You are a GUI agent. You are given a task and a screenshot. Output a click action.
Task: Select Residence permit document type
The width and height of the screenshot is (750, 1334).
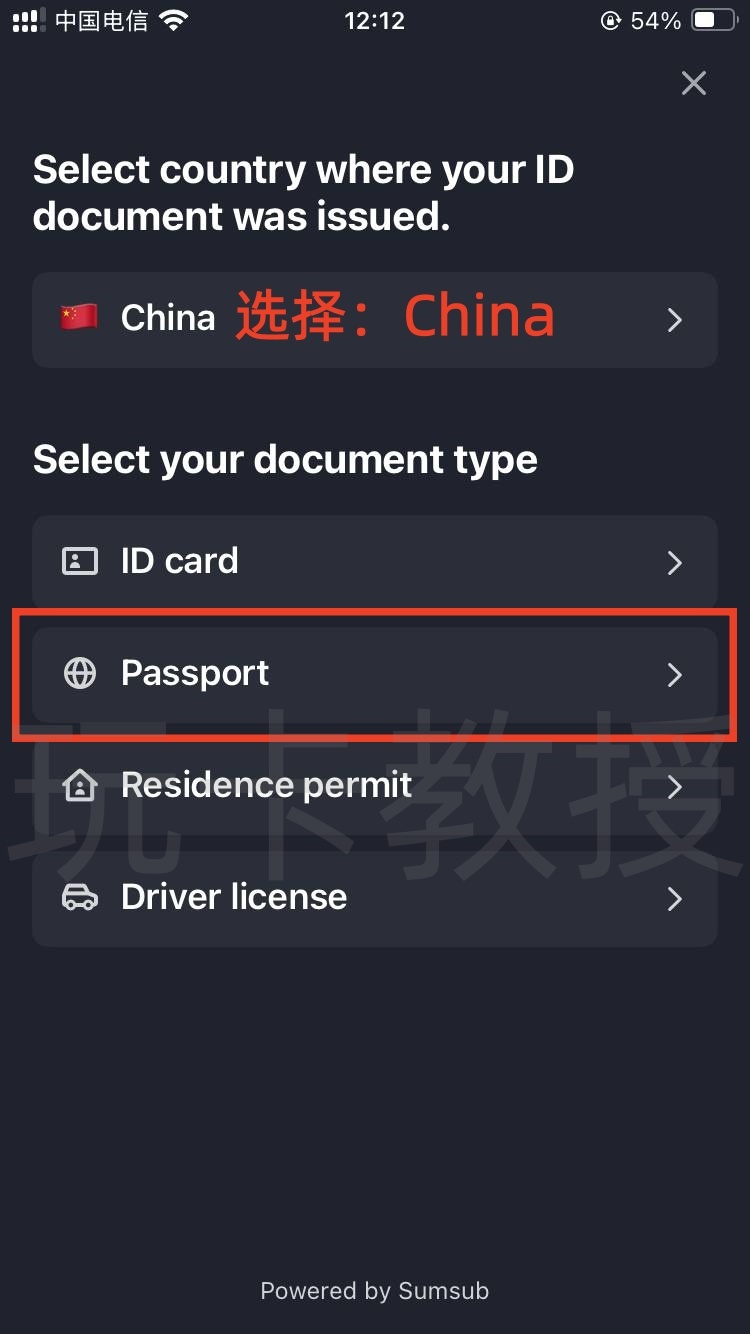coord(374,786)
